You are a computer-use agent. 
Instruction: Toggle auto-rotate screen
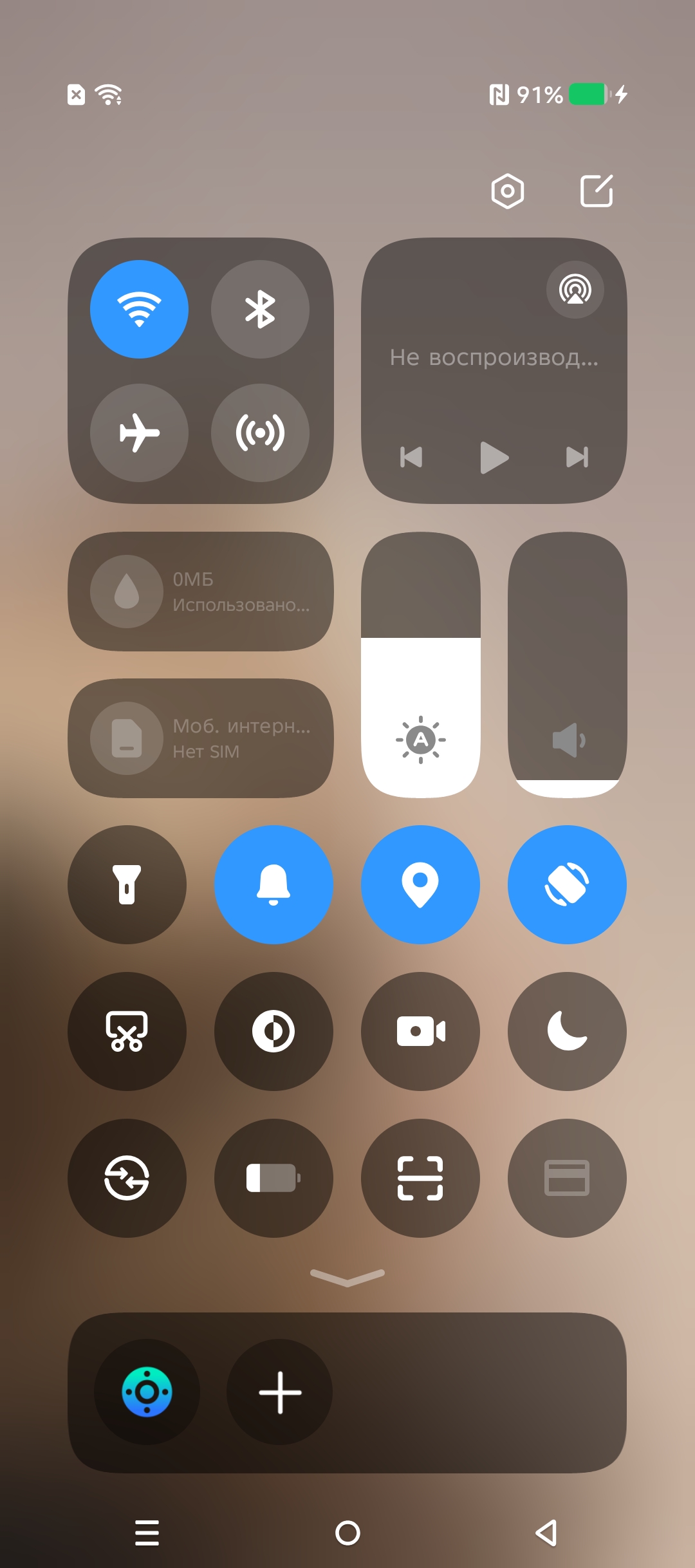(x=567, y=884)
